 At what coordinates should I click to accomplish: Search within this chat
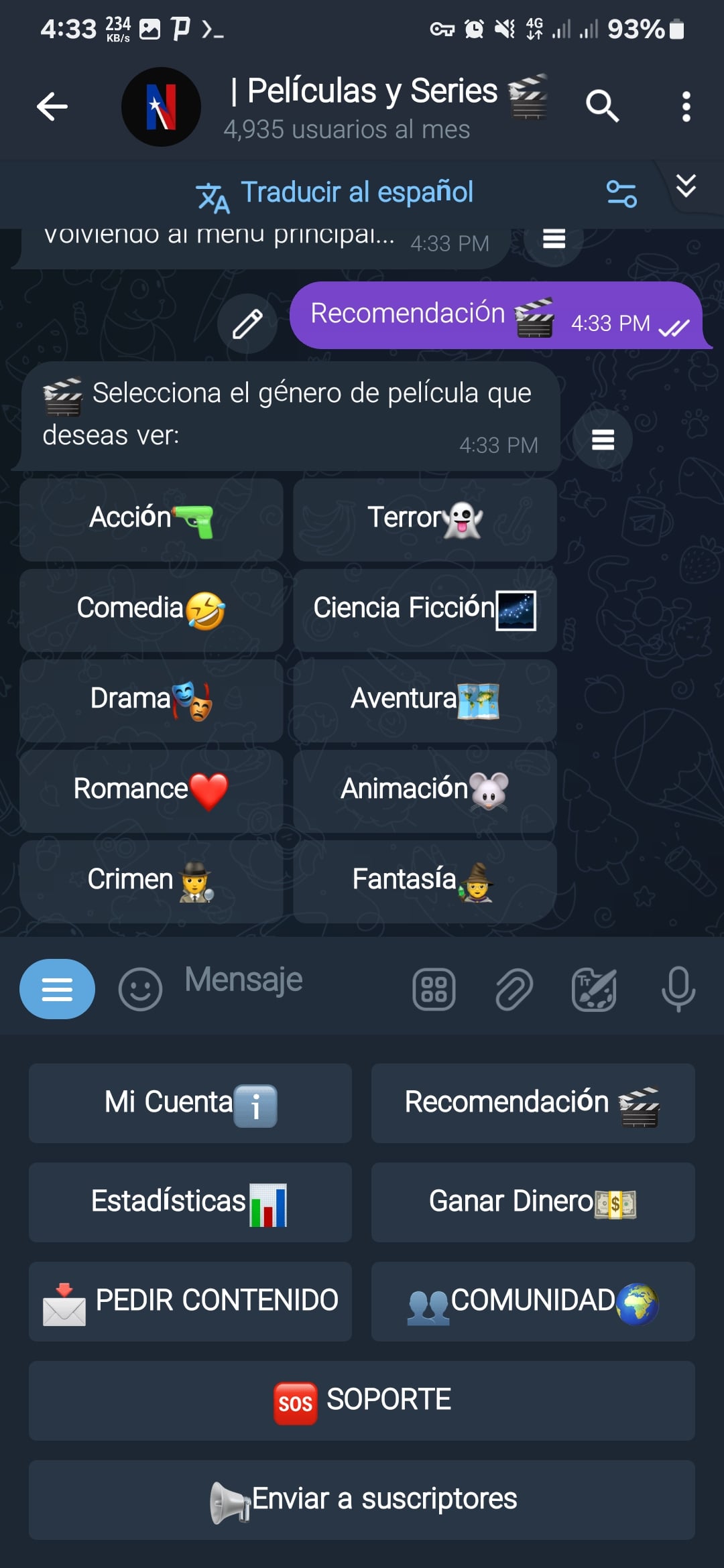pyautogui.click(x=601, y=107)
